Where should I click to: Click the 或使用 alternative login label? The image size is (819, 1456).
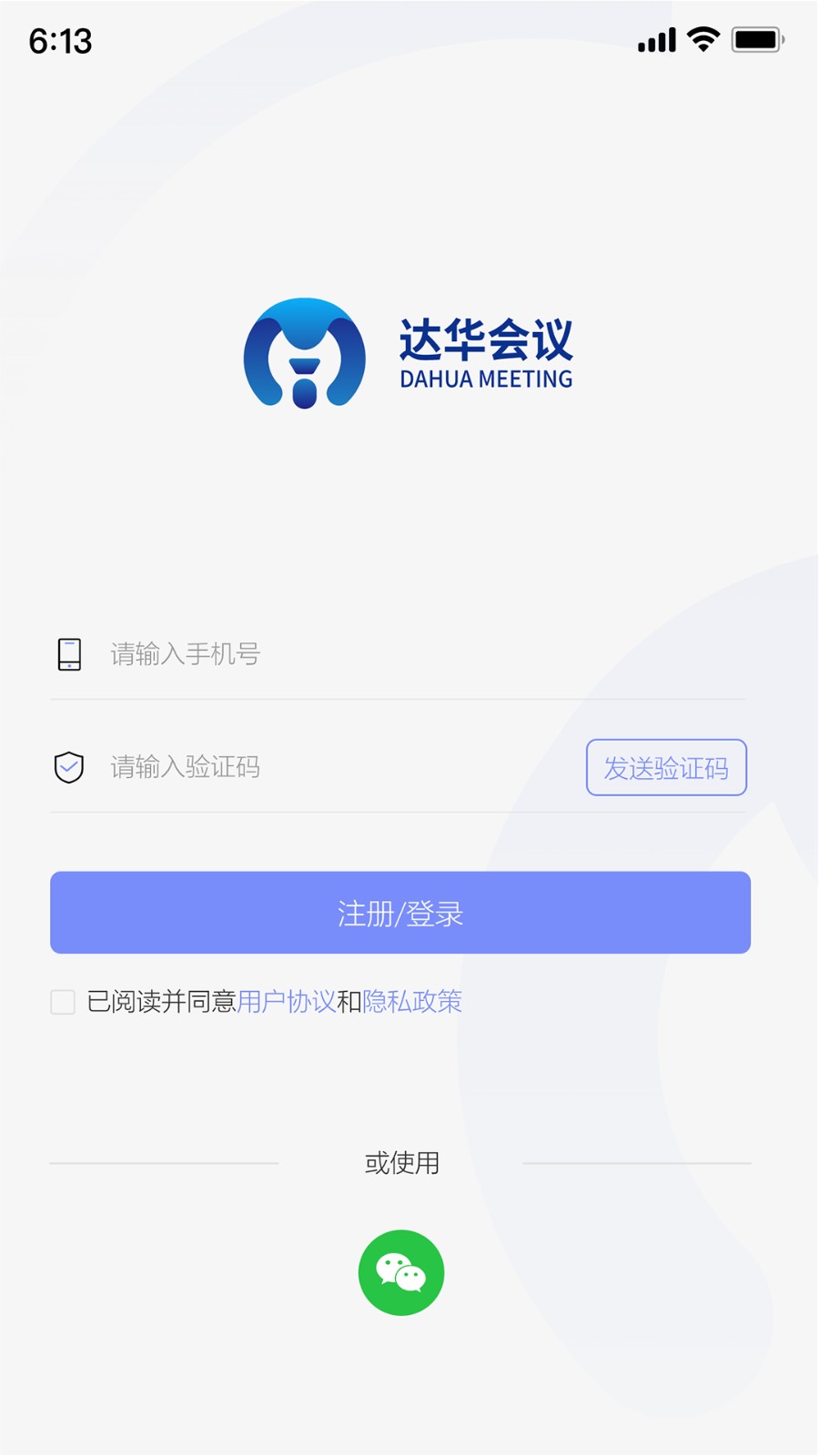(x=400, y=1162)
